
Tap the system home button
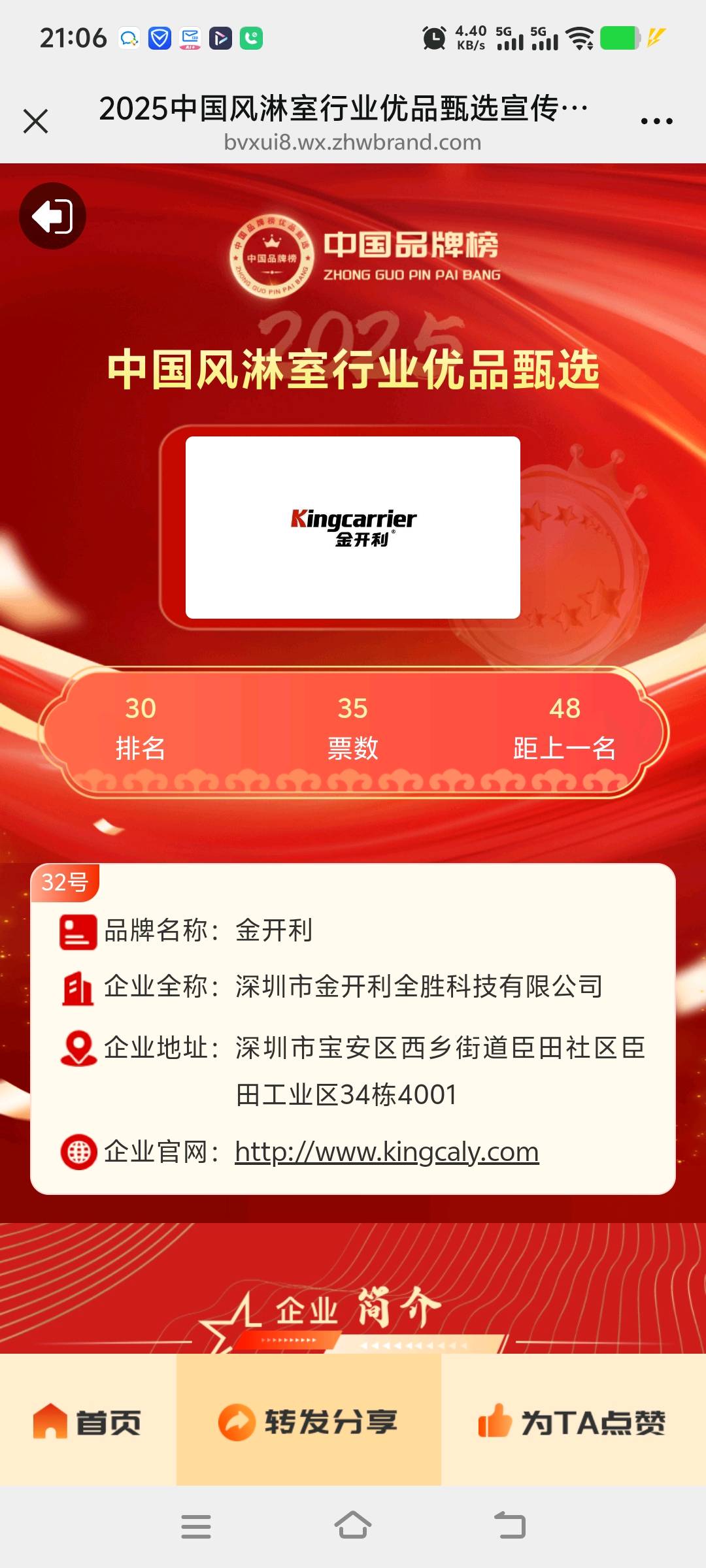coord(353,1526)
